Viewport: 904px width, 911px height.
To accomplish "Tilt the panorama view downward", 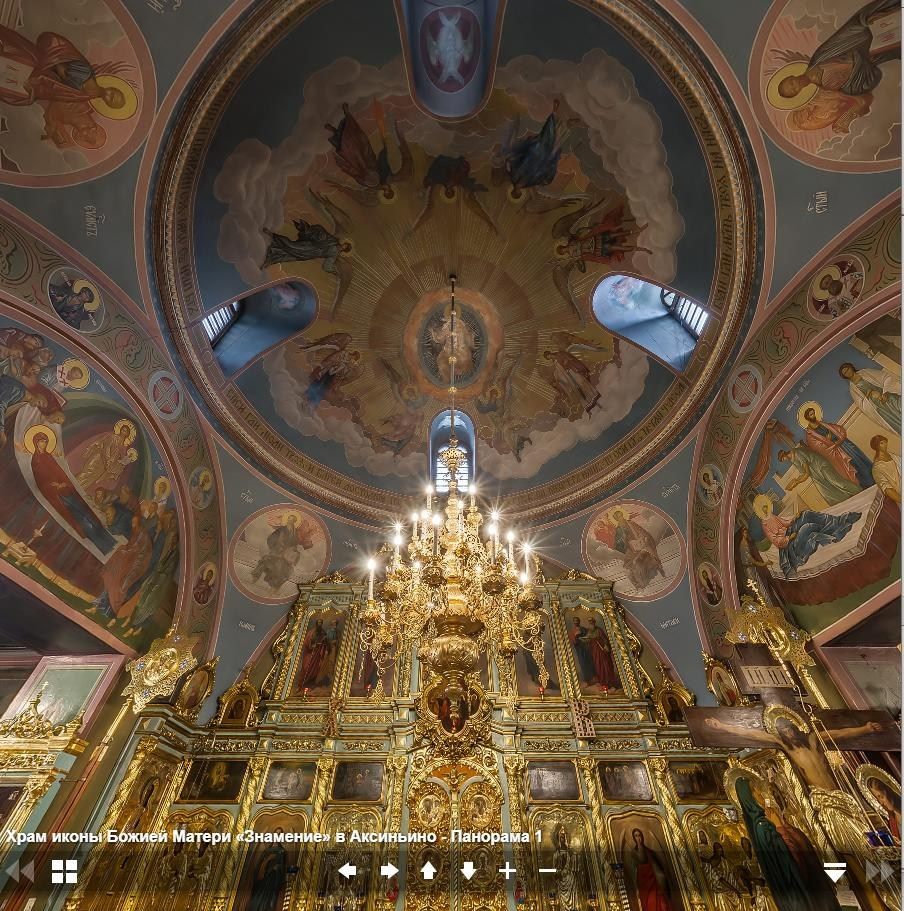I will point(467,871).
